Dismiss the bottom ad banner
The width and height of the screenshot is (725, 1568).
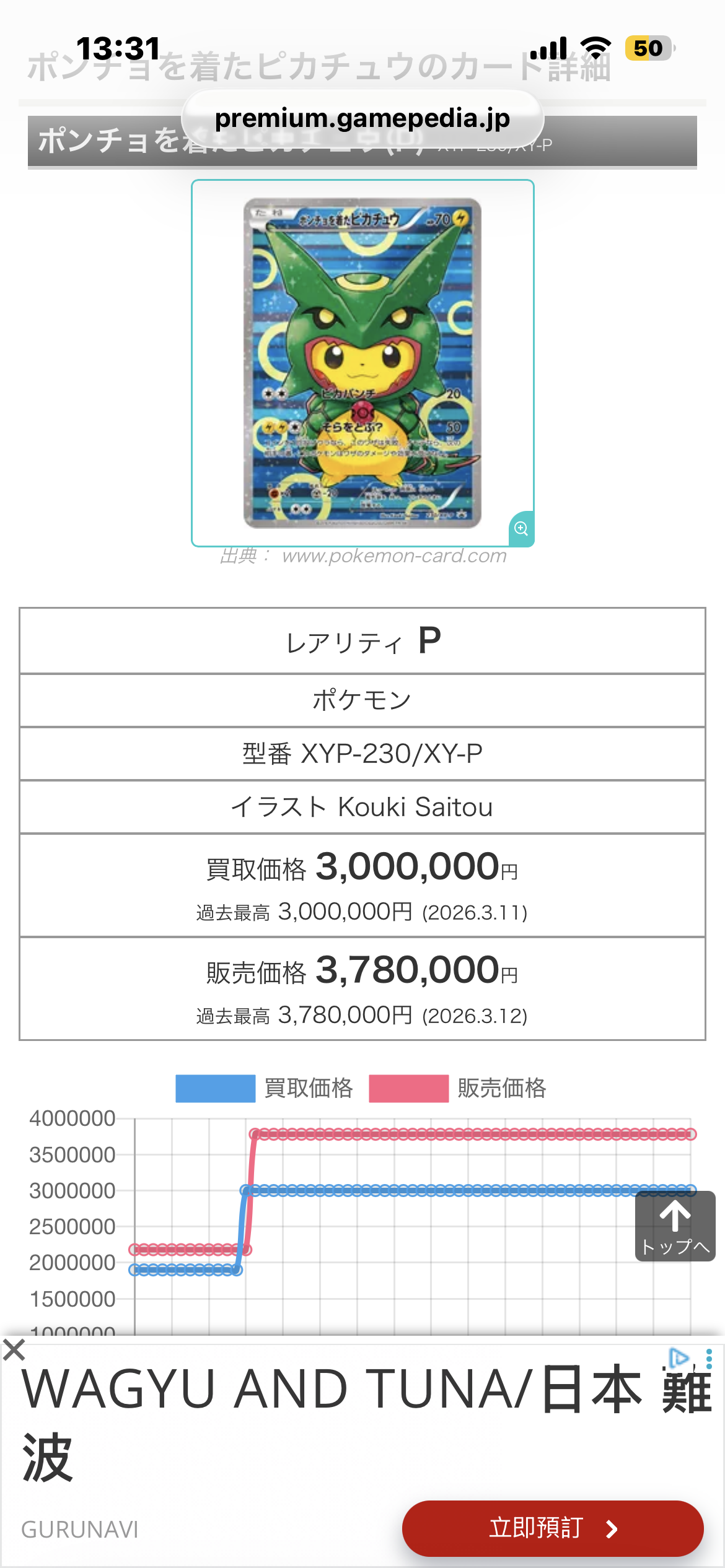pos(14,1349)
